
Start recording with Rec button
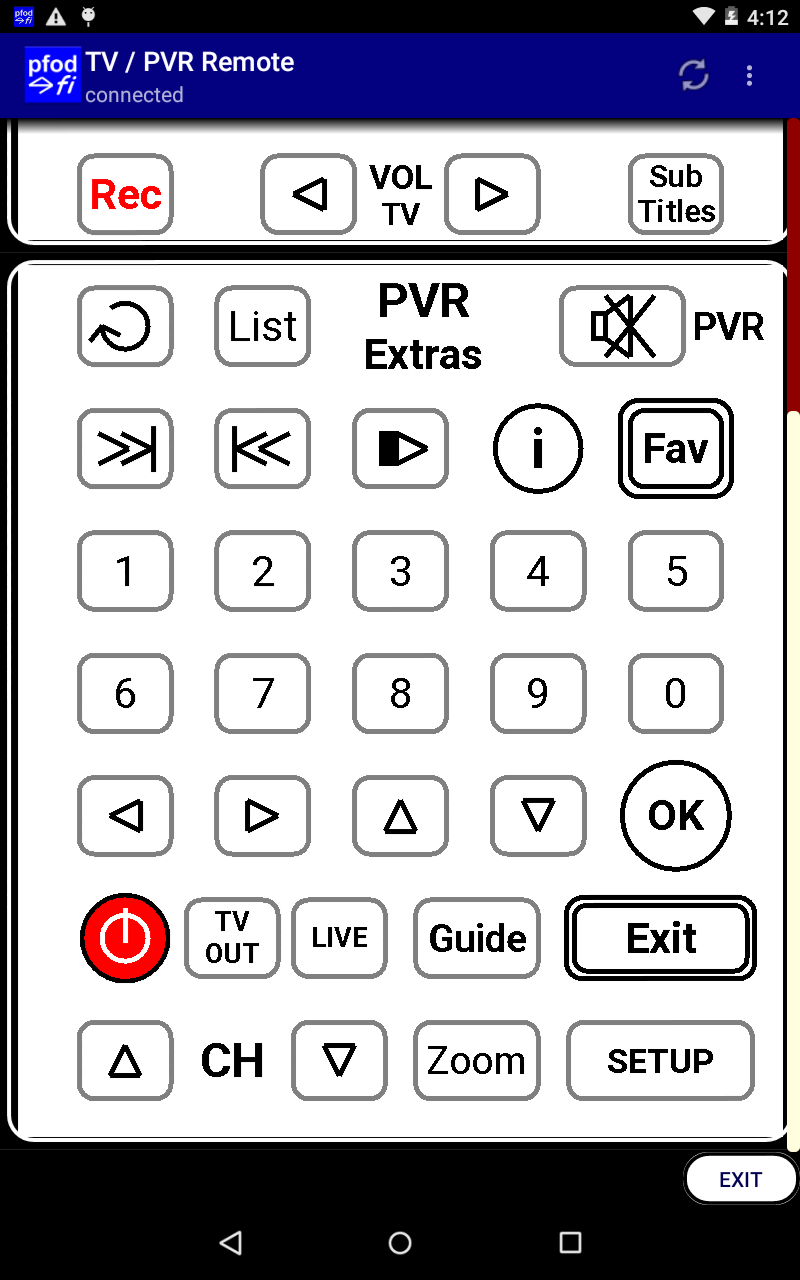point(125,194)
